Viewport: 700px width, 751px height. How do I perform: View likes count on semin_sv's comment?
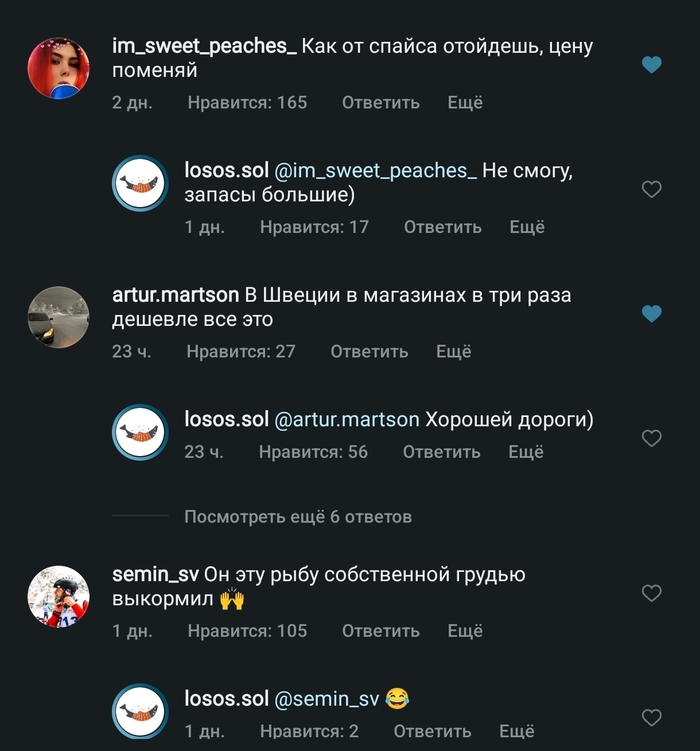[x=247, y=631]
